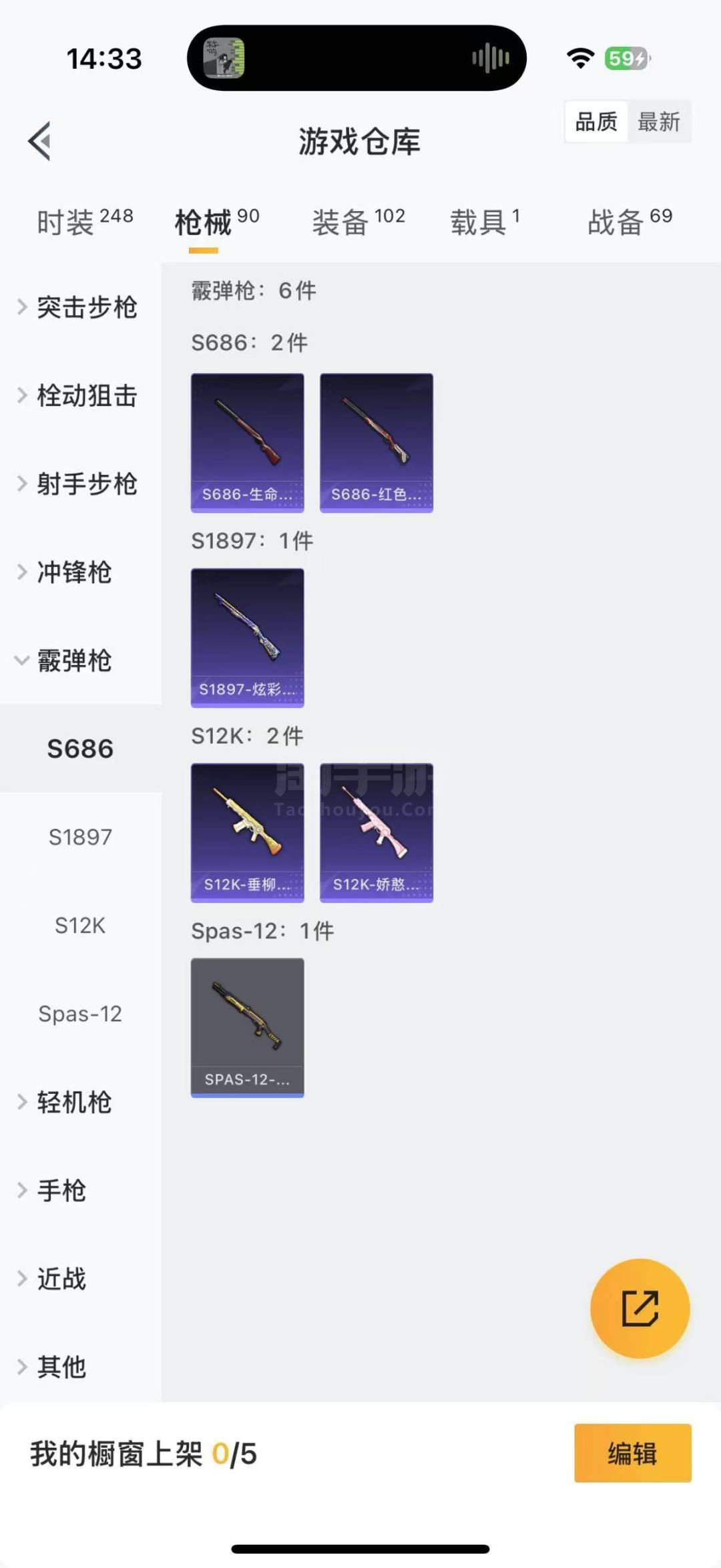Tap the orange share floating button

pos(640,1308)
